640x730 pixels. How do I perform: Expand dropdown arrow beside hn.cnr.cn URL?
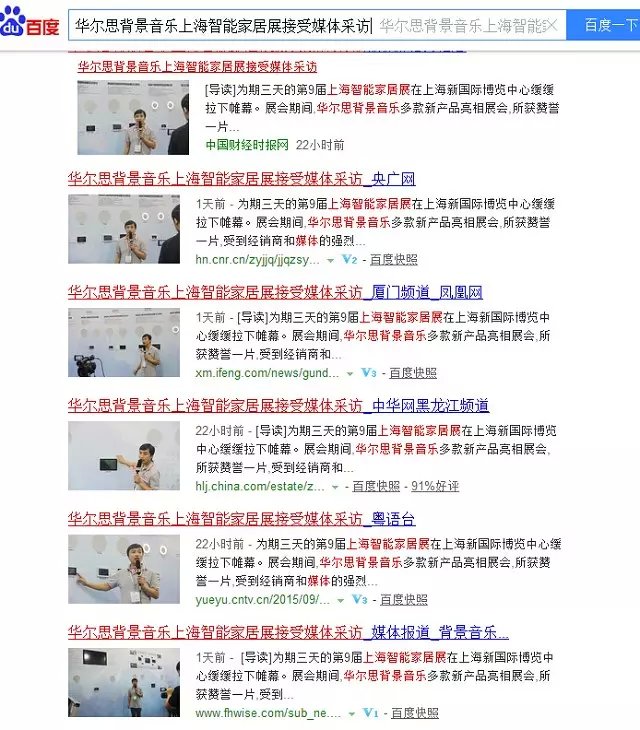331,260
